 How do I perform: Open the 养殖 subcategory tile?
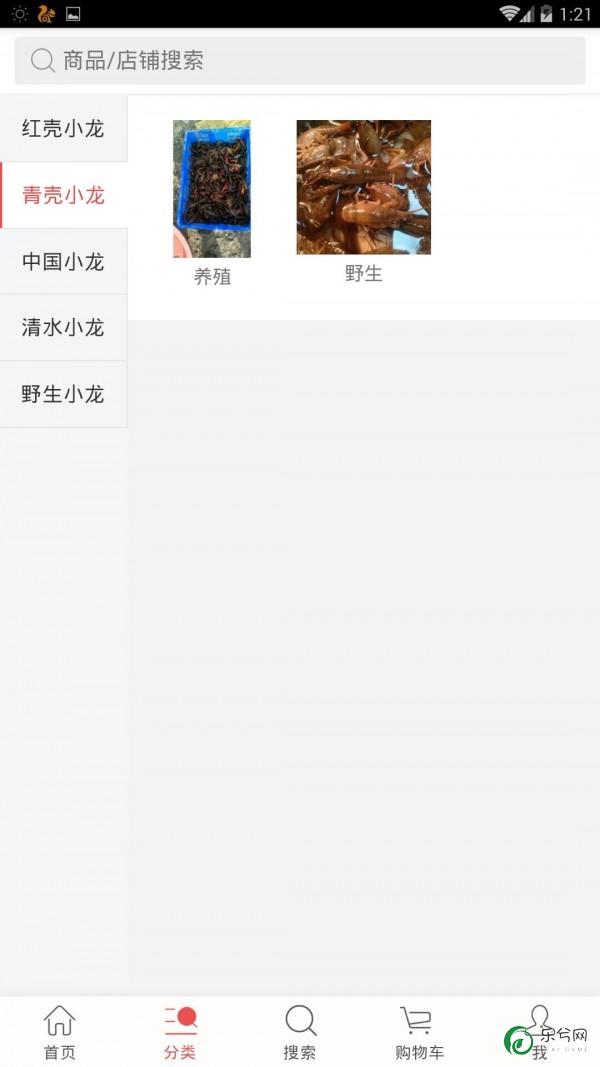click(212, 203)
